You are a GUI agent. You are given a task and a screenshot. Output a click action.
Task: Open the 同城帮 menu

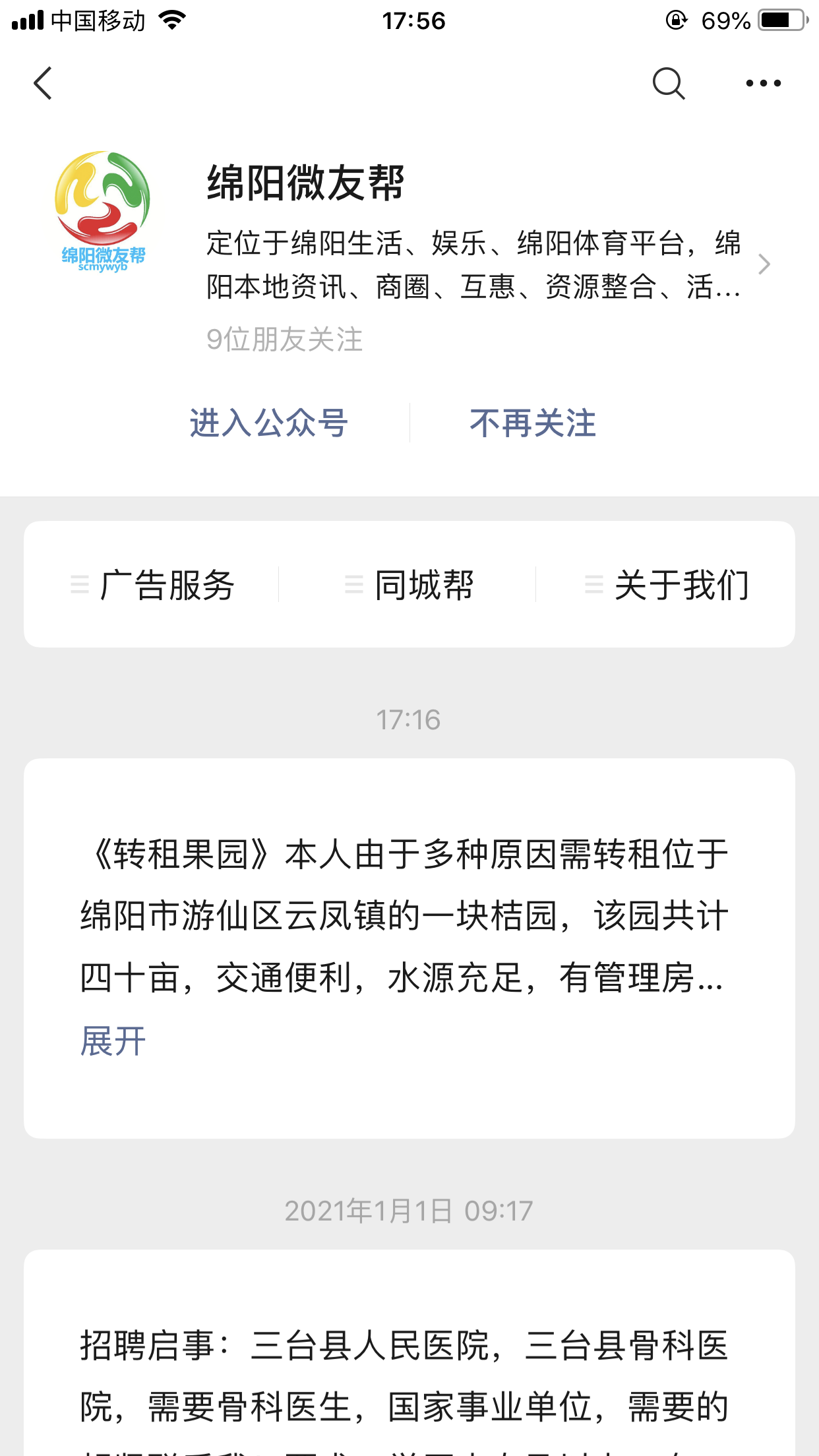(410, 585)
